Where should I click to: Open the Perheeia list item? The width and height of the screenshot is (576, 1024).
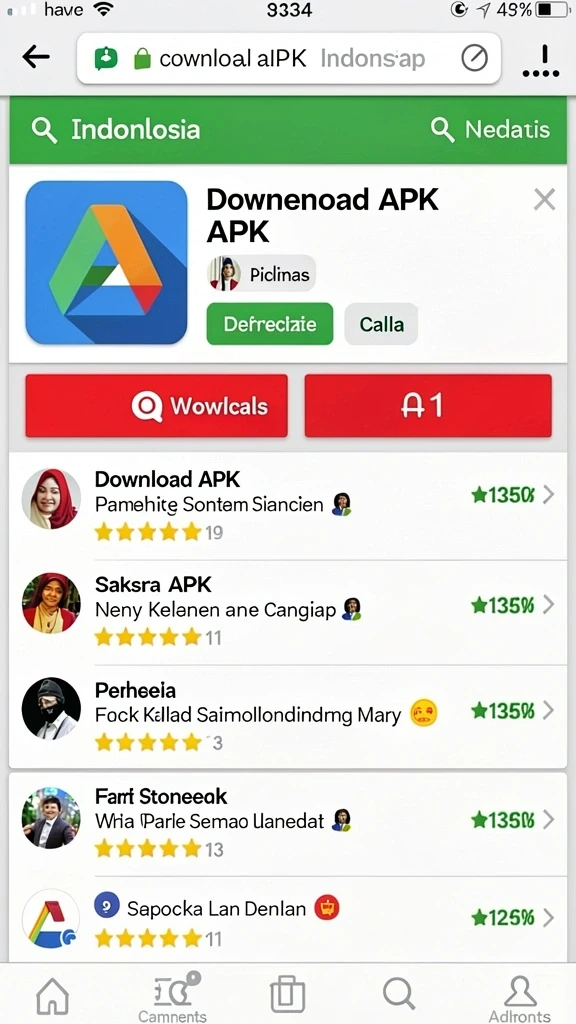288,716
